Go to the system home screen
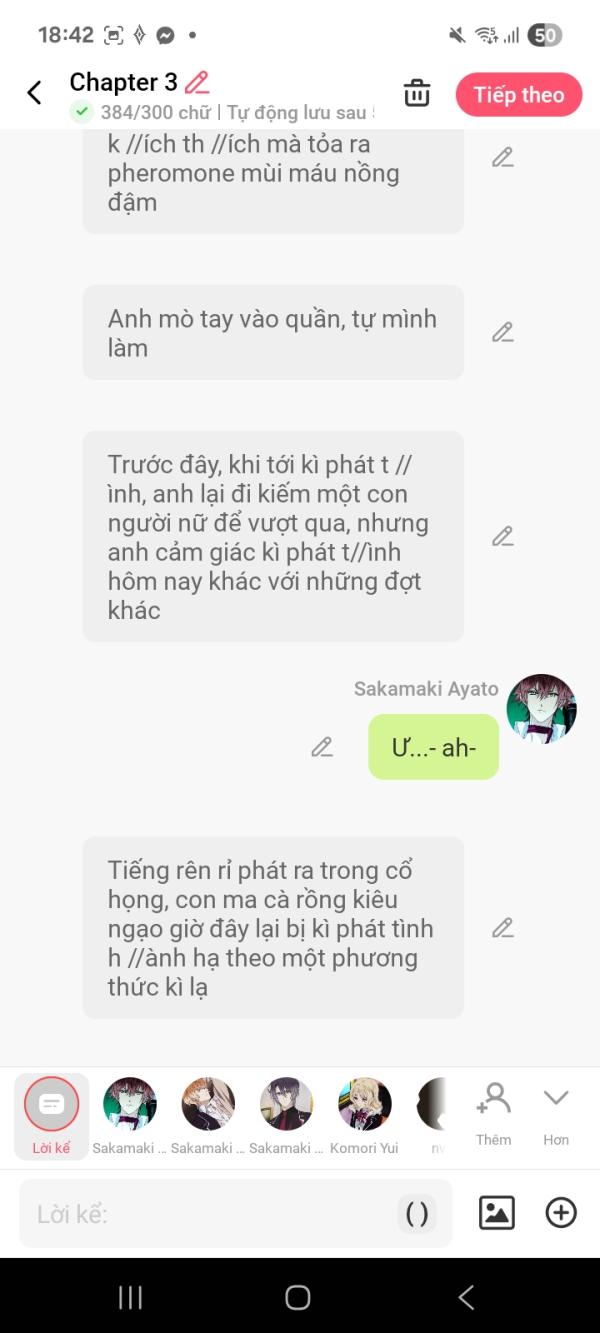The height and width of the screenshot is (1333, 600). pyautogui.click(x=298, y=1297)
